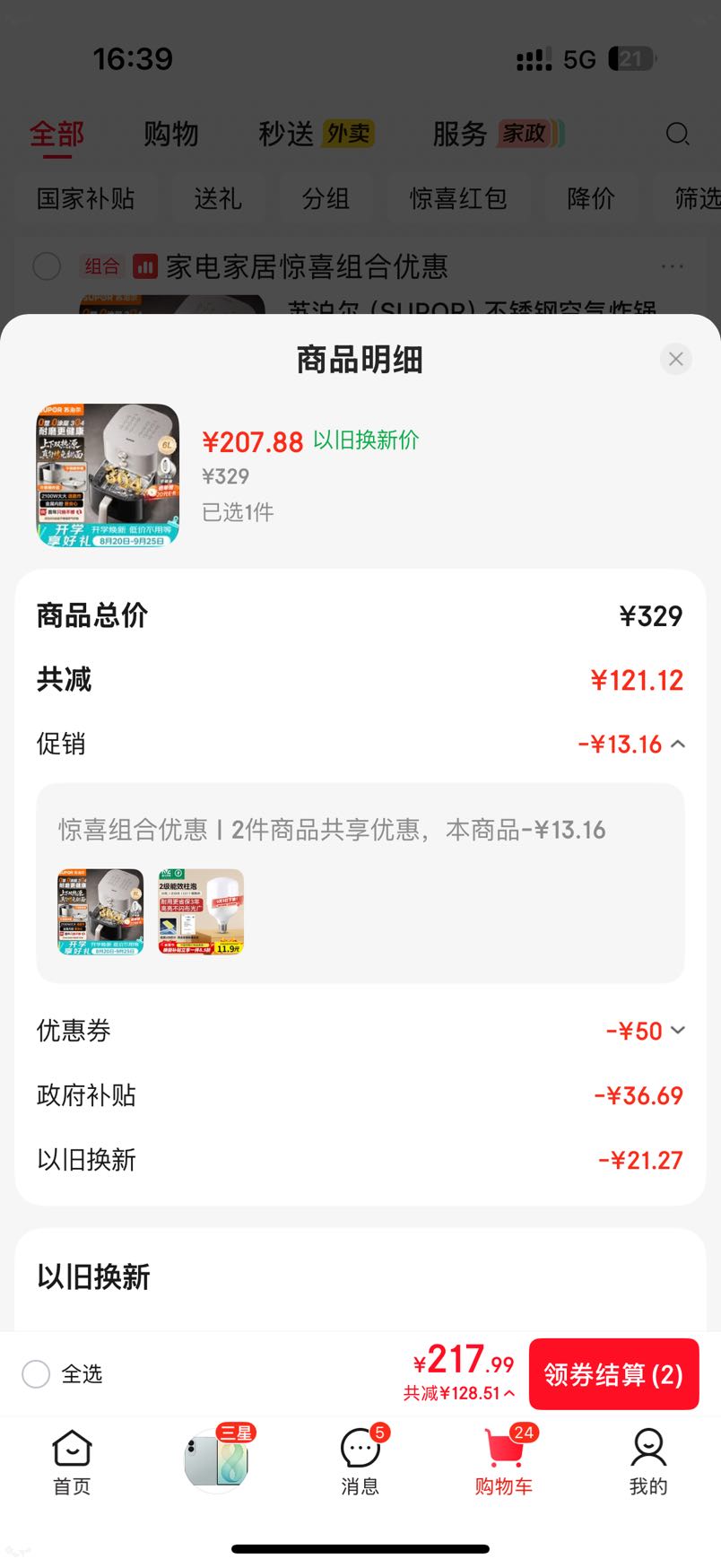The width and height of the screenshot is (721, 1568).
Task: Open the light bulb combo item thumbnail
Action: pos(201,911)
